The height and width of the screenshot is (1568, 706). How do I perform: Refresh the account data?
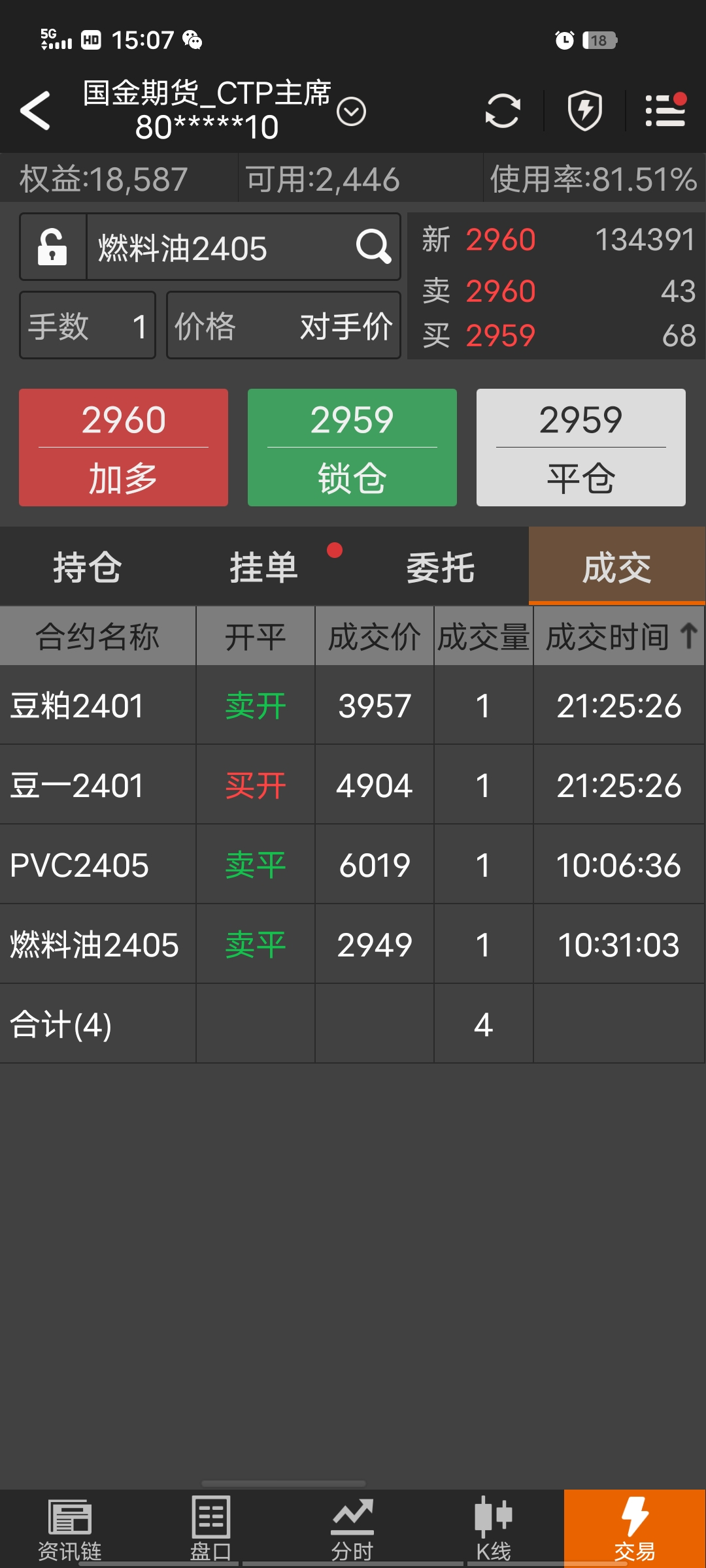pyautogui.click(x=503, y=110)
